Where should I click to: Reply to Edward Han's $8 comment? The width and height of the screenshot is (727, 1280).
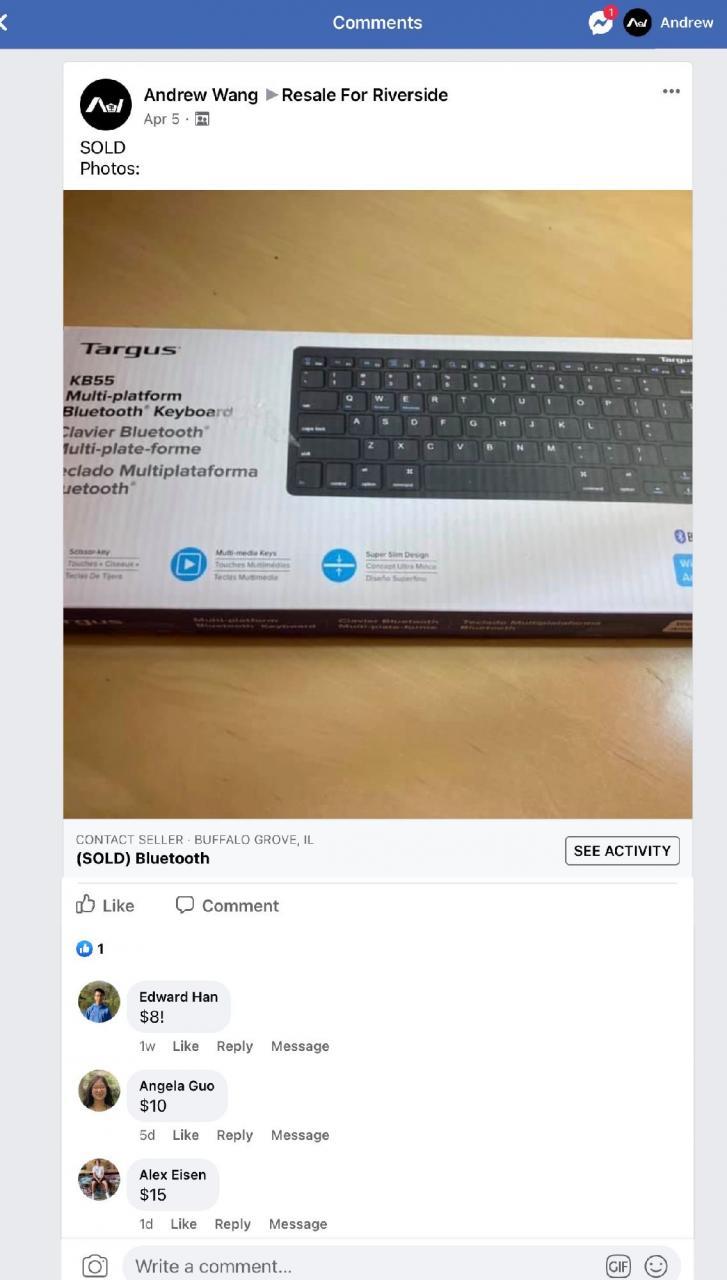click(x=234, y=1046)
